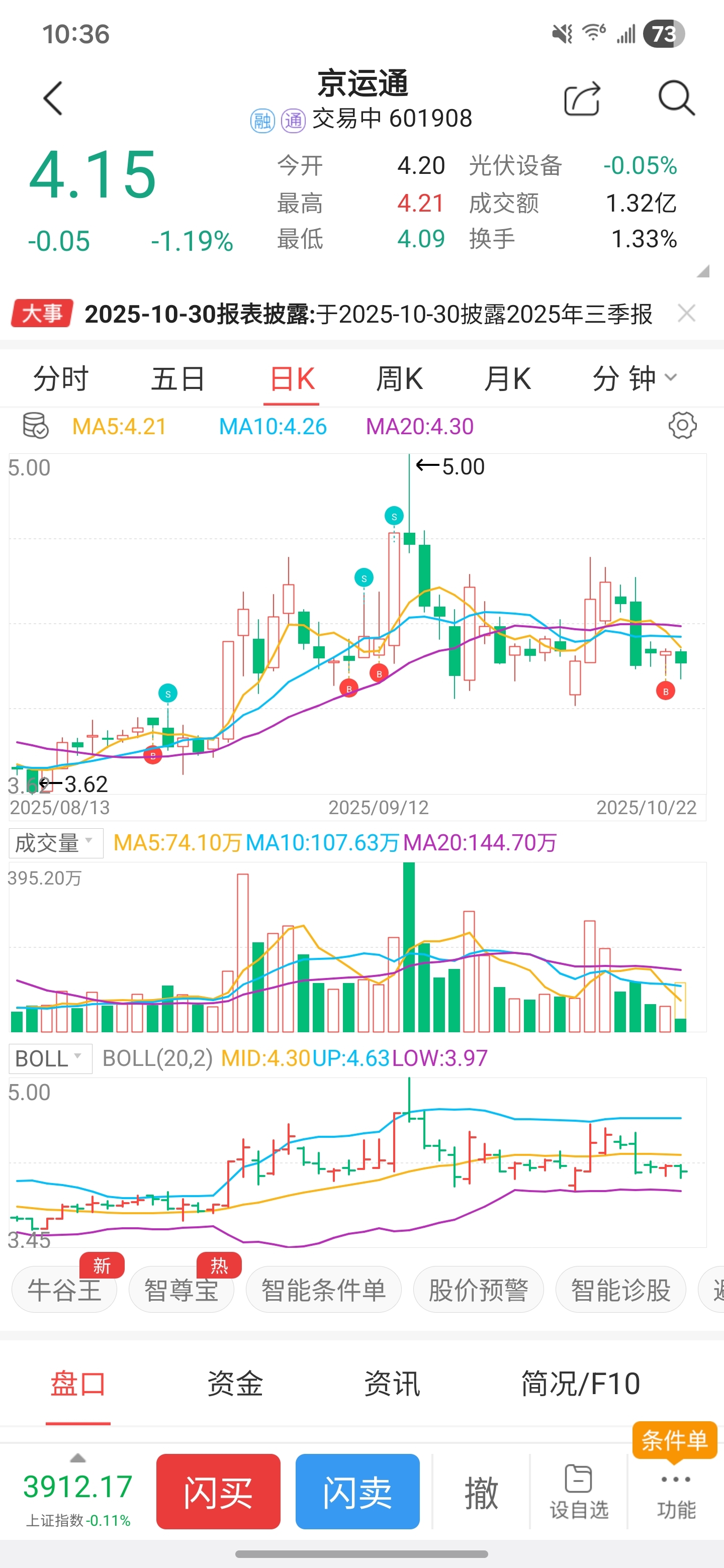Go back to the previous page
This screenshot has width=724, height=1568.
coord(53,98)
